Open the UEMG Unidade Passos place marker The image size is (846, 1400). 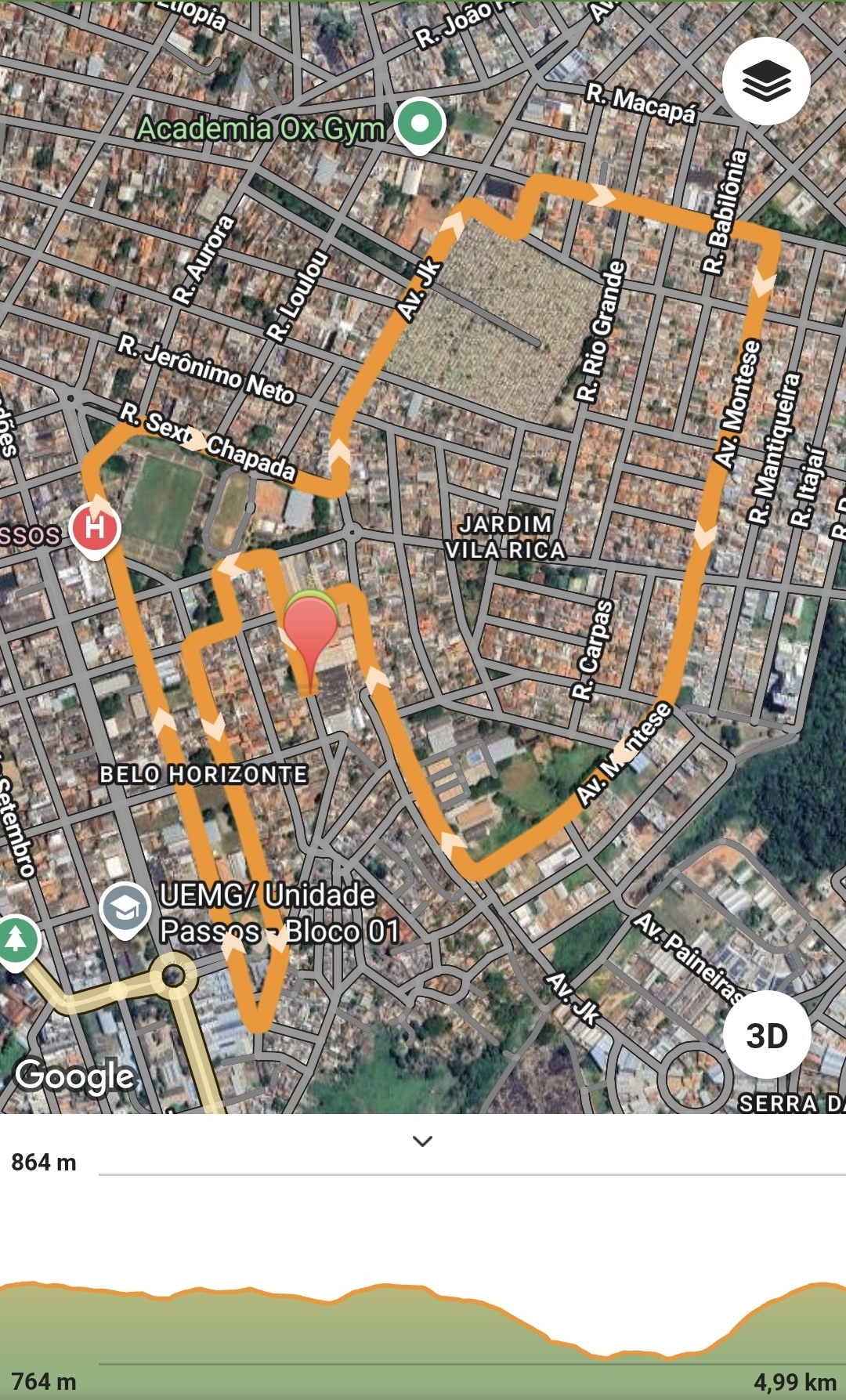click(x=125, y=909)
